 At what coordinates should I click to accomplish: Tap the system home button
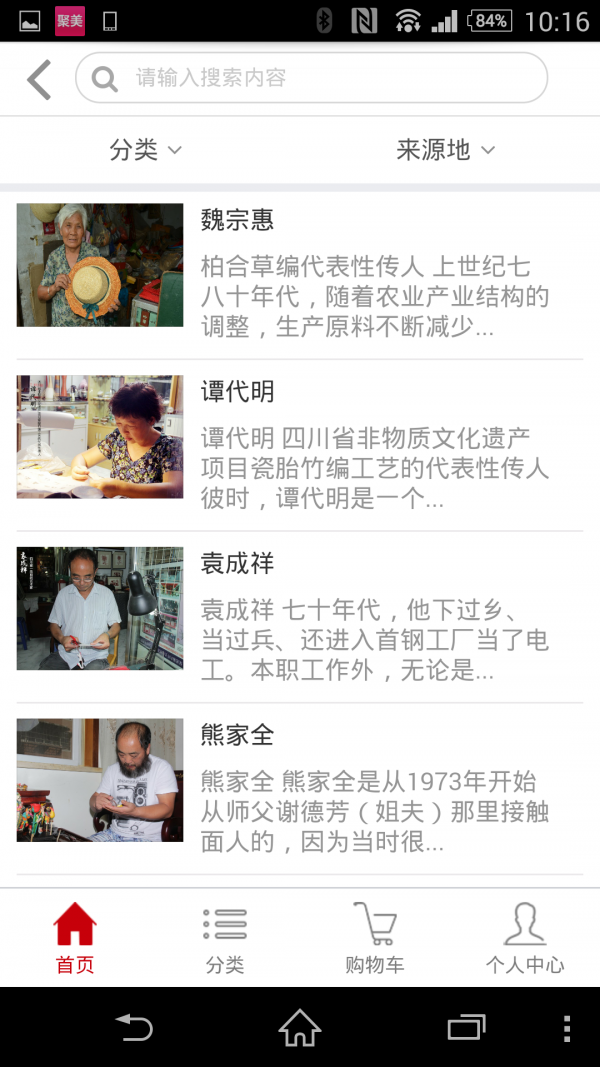point(300,1027)
